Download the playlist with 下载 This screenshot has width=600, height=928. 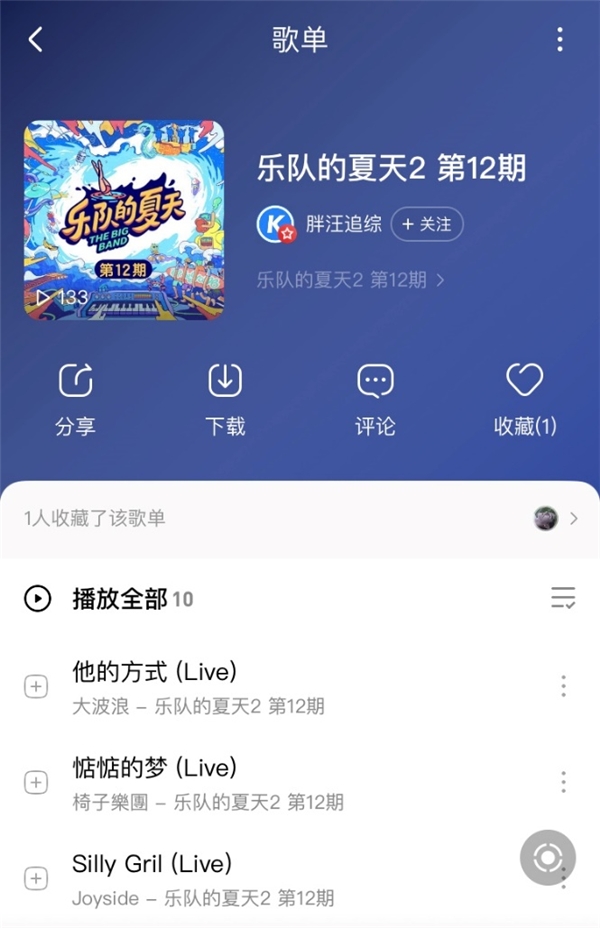tap(225, 400)
